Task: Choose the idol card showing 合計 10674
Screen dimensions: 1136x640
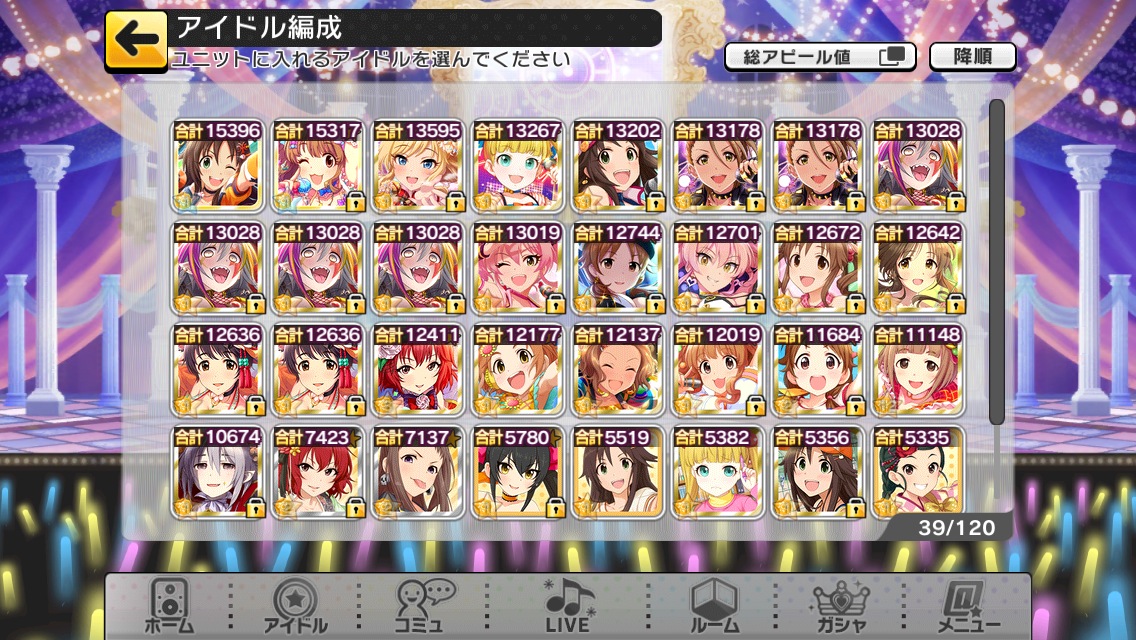Action: click(217, 472)
